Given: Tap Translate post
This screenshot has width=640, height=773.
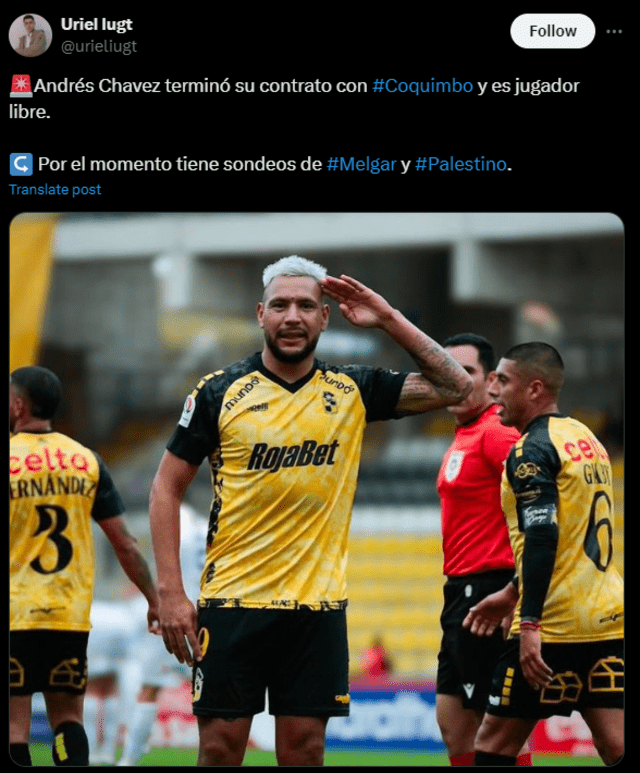Looking at the screenshot, I should [55, 189].
